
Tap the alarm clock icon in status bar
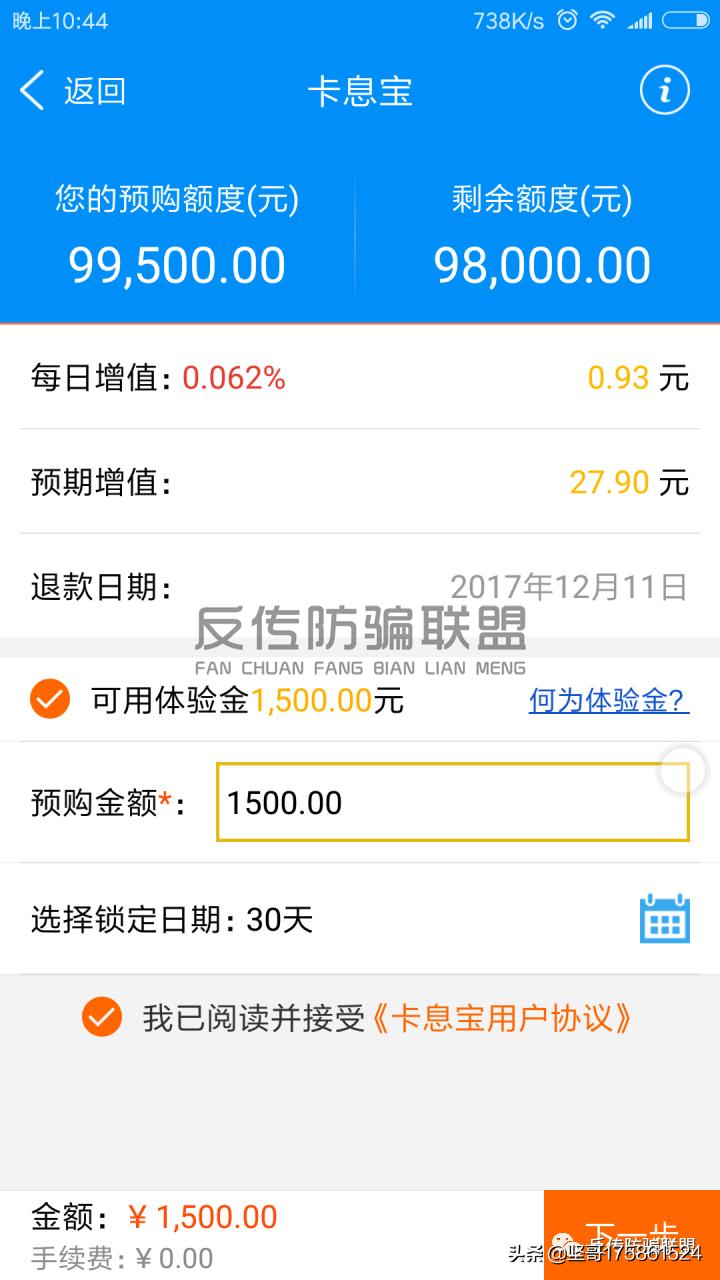coord(568,18)
